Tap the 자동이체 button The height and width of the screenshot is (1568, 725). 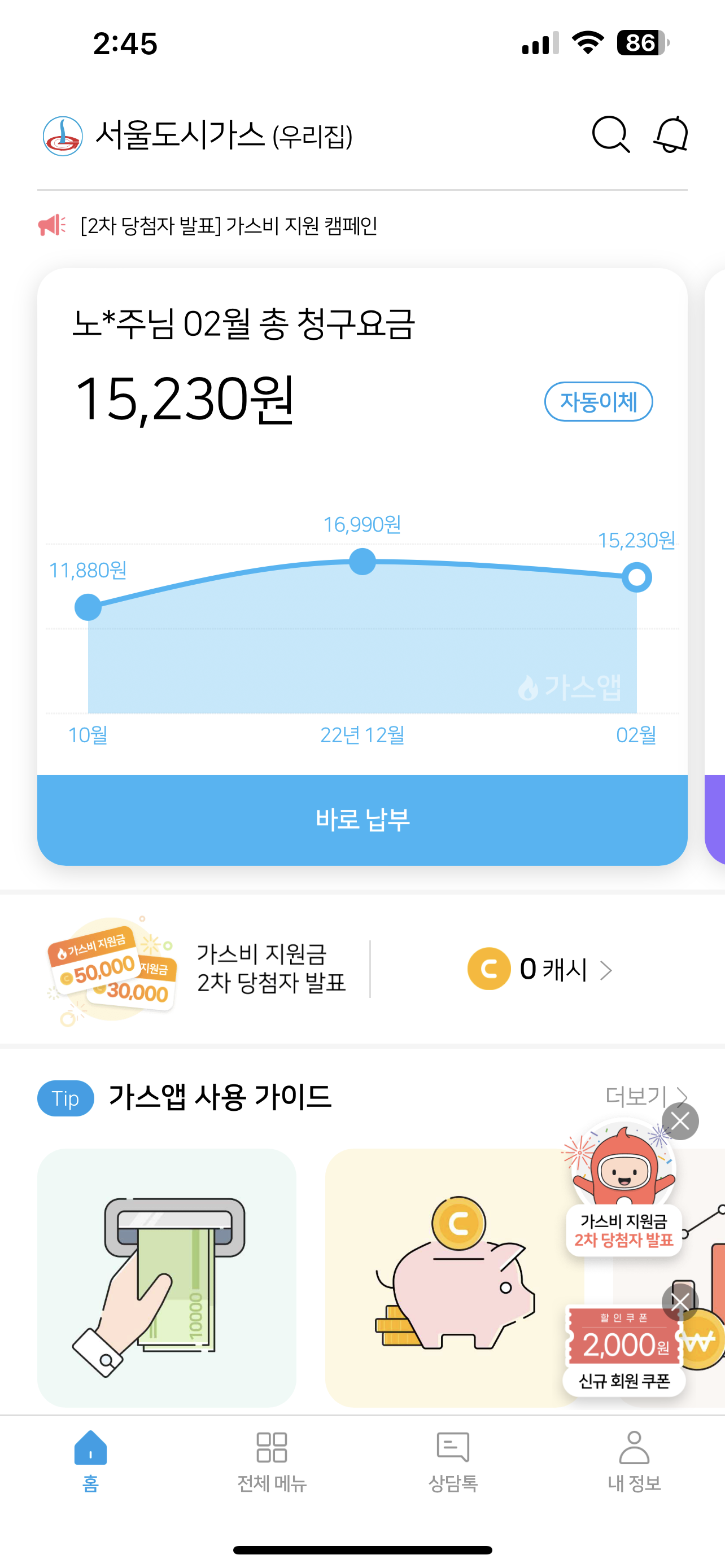pyautogui.click(x=598, y=402)
